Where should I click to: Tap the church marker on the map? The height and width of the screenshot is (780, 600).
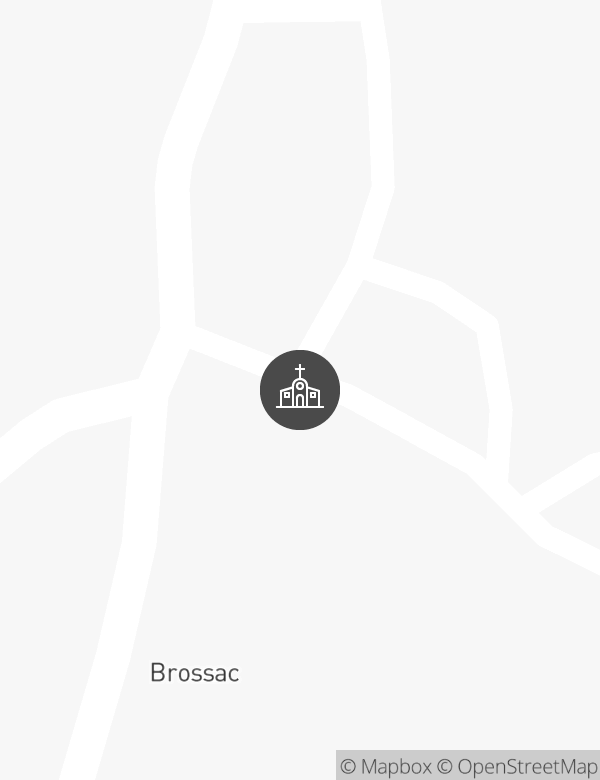[x=300, y=390]
